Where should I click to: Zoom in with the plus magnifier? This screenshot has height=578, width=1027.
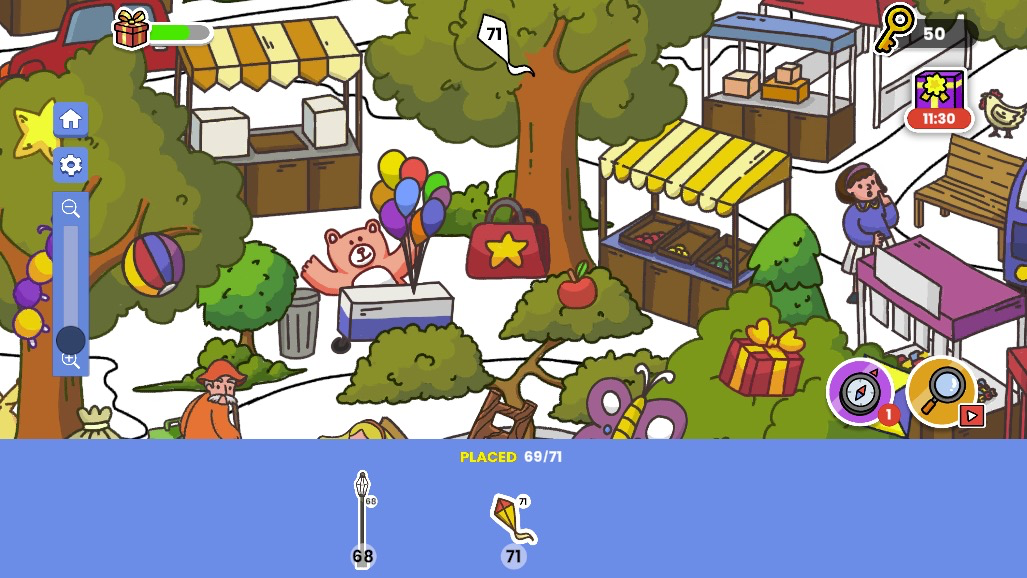pos(70,360)
